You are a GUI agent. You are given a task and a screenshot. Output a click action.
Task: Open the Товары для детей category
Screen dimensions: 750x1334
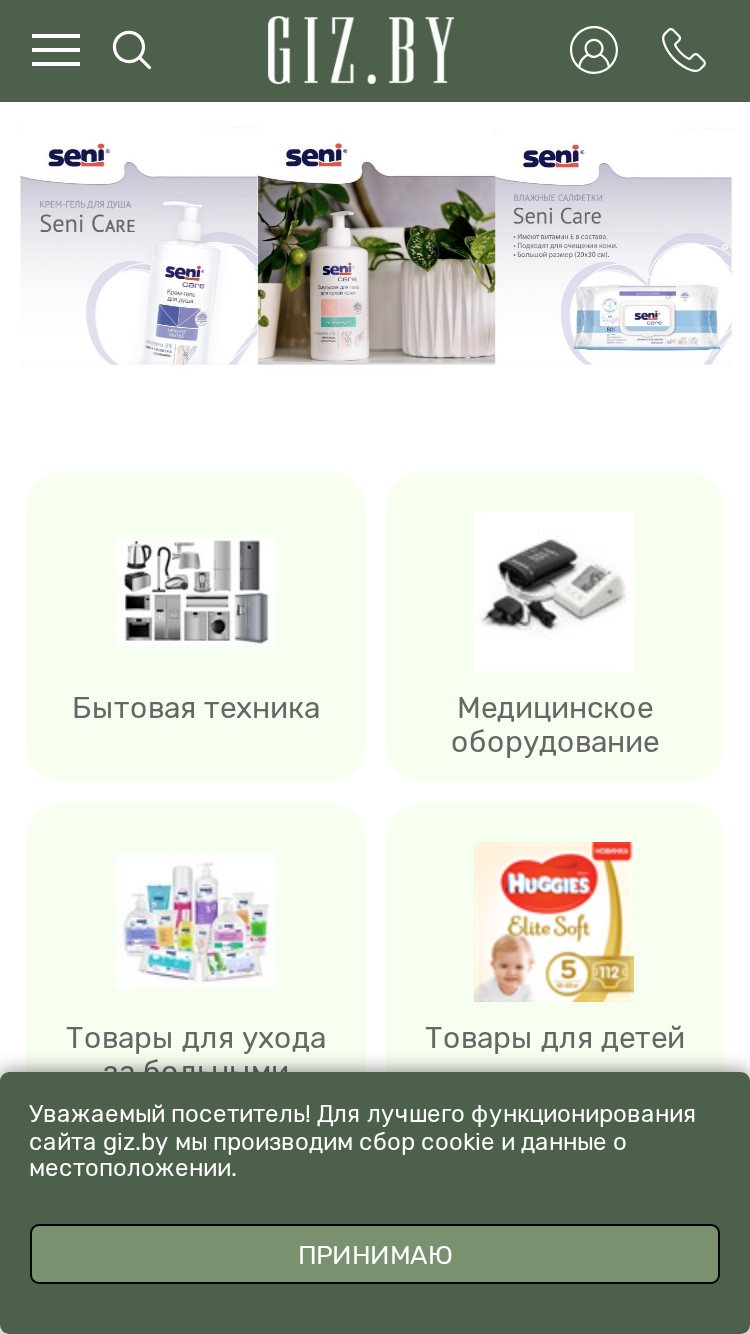555,937
